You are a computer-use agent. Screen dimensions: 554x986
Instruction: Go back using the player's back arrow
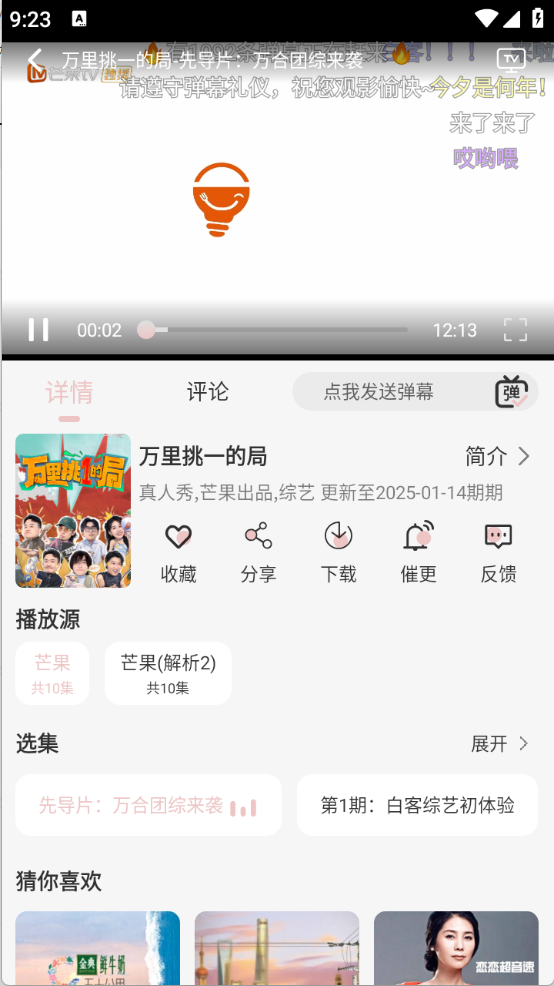35,60
